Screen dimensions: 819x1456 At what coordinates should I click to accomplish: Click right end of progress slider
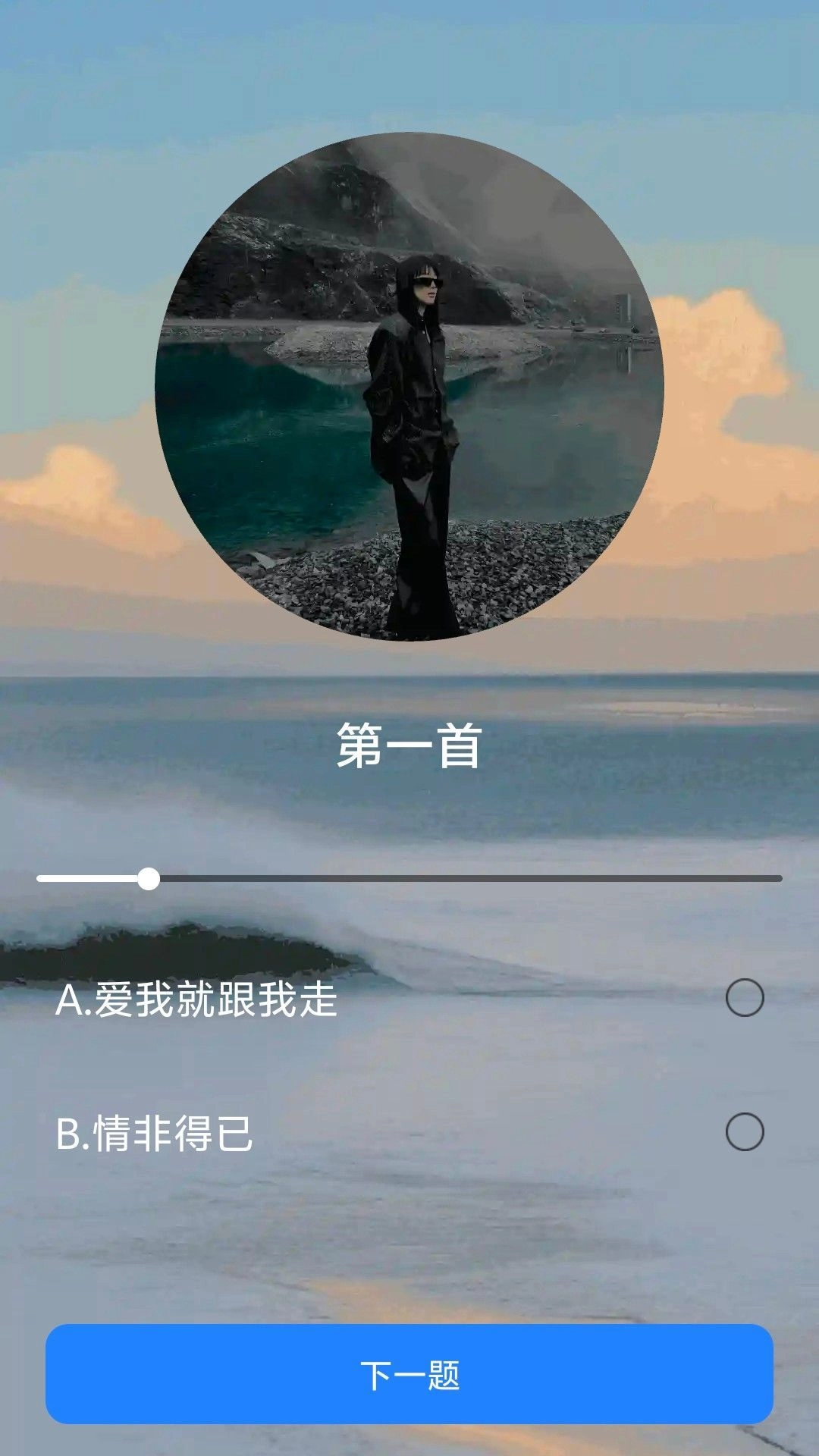click(773, 880)
